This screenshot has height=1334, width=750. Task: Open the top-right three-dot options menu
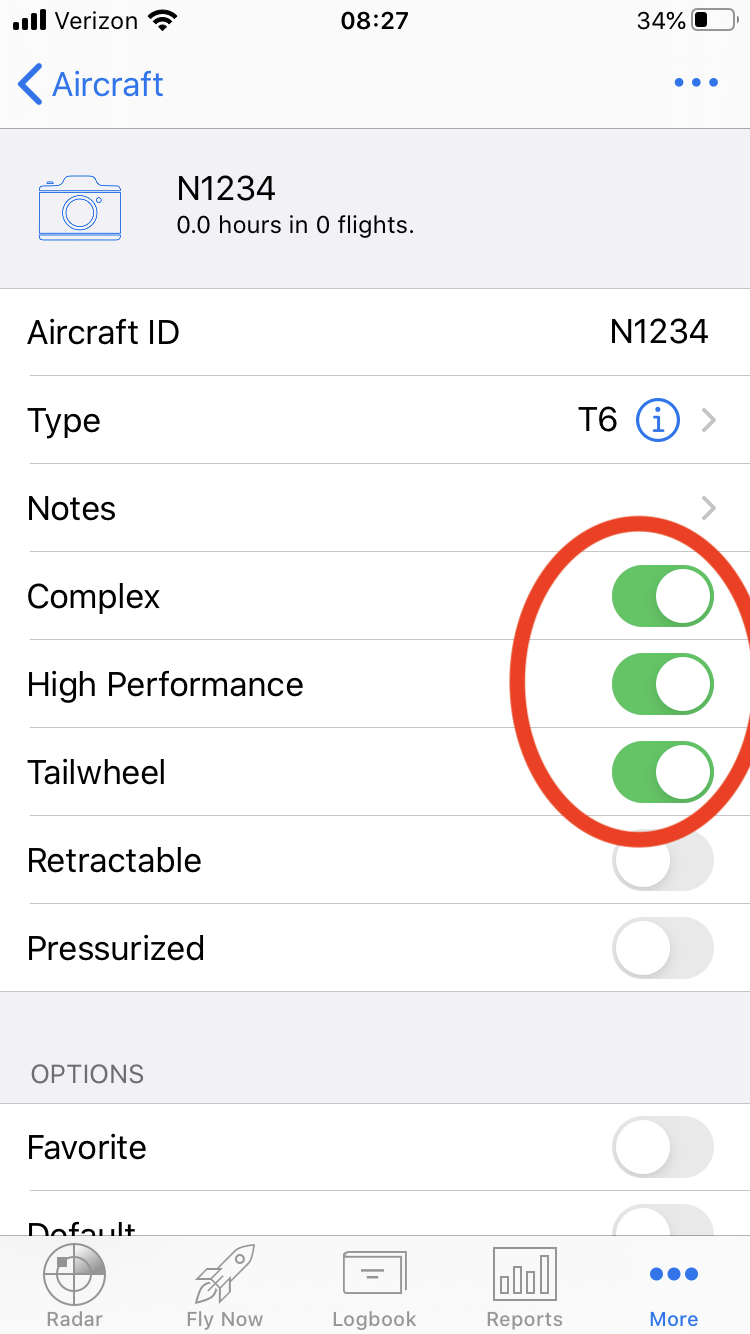pyautogui.click(x=696, y=83)
